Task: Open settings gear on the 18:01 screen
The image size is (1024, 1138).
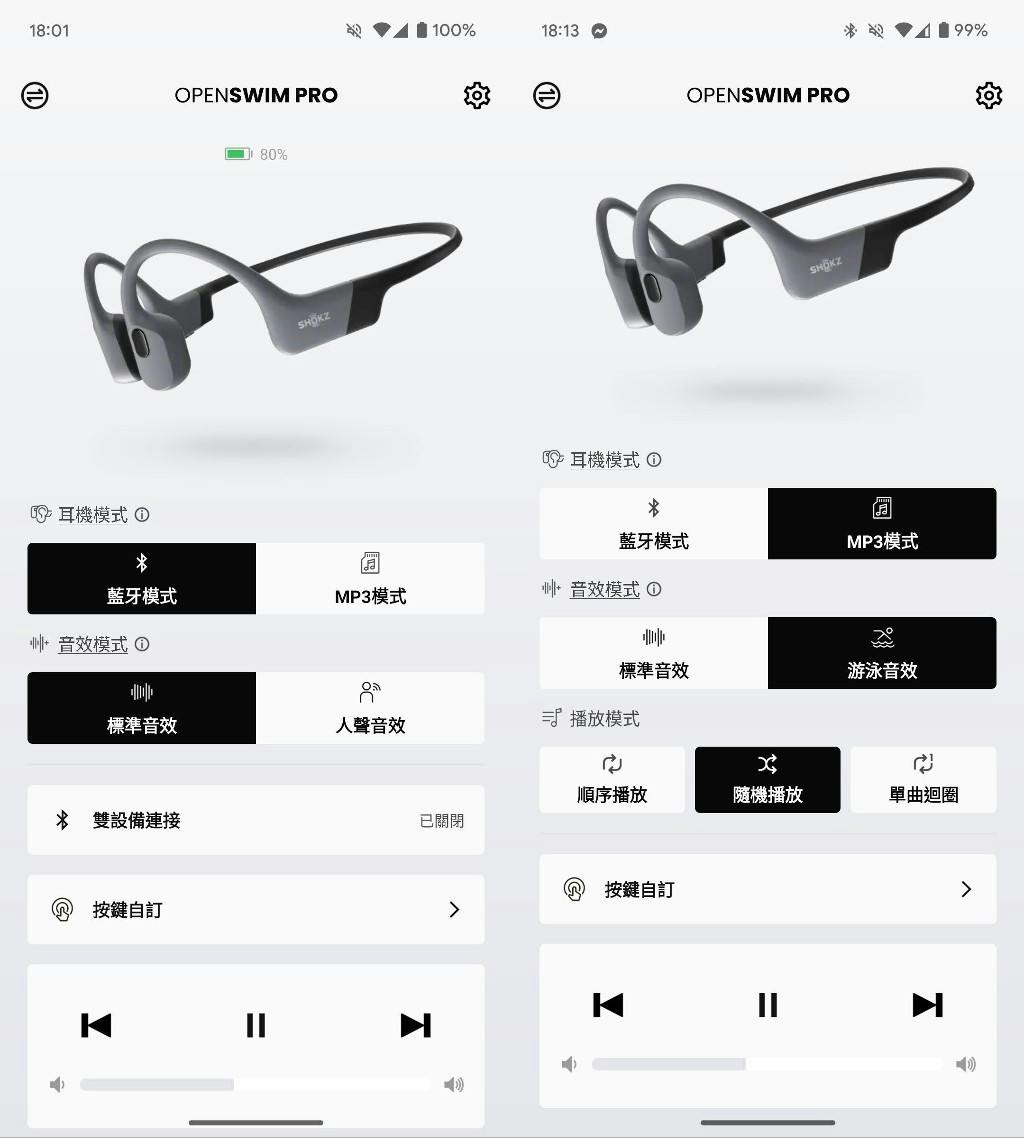Action: 477,96
